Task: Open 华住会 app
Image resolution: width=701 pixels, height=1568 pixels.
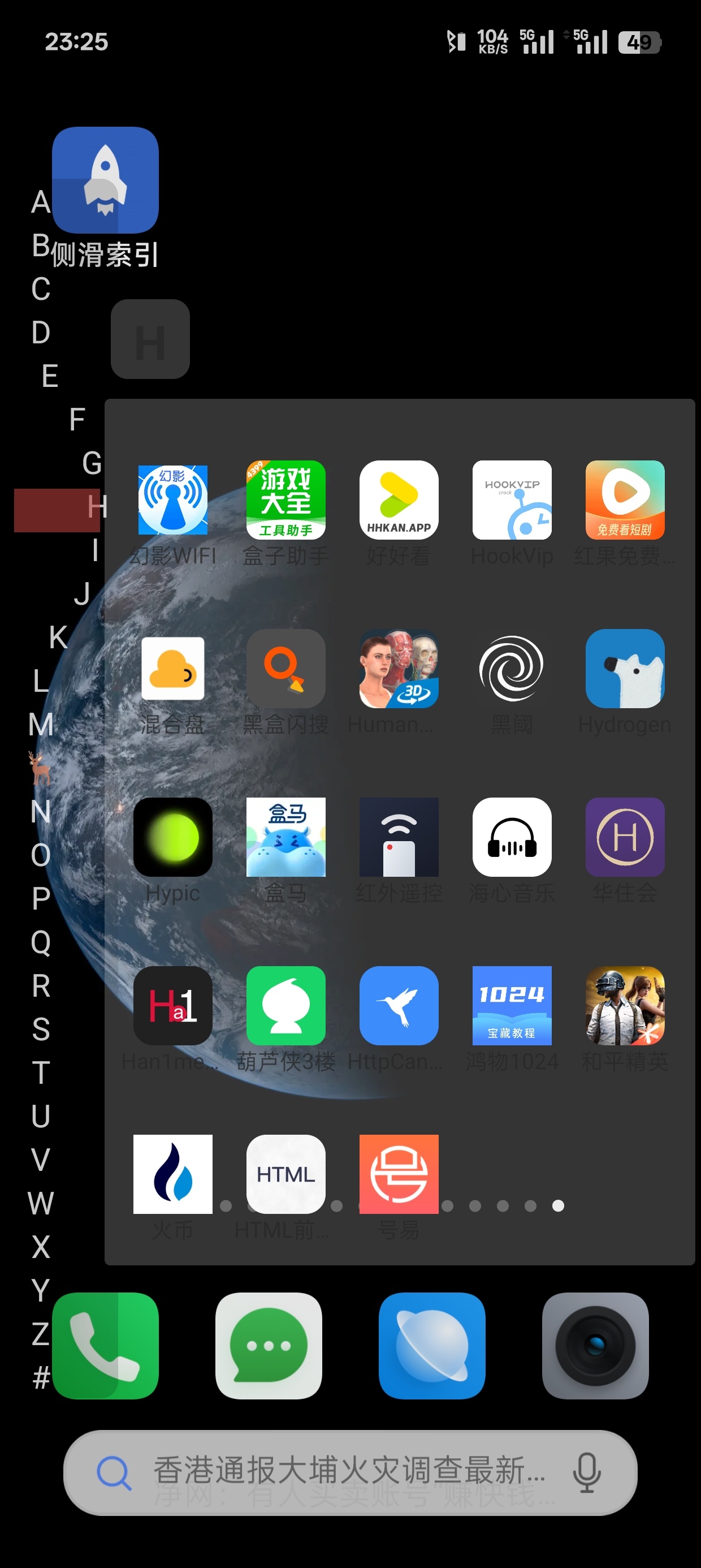Action: point(625,838)
